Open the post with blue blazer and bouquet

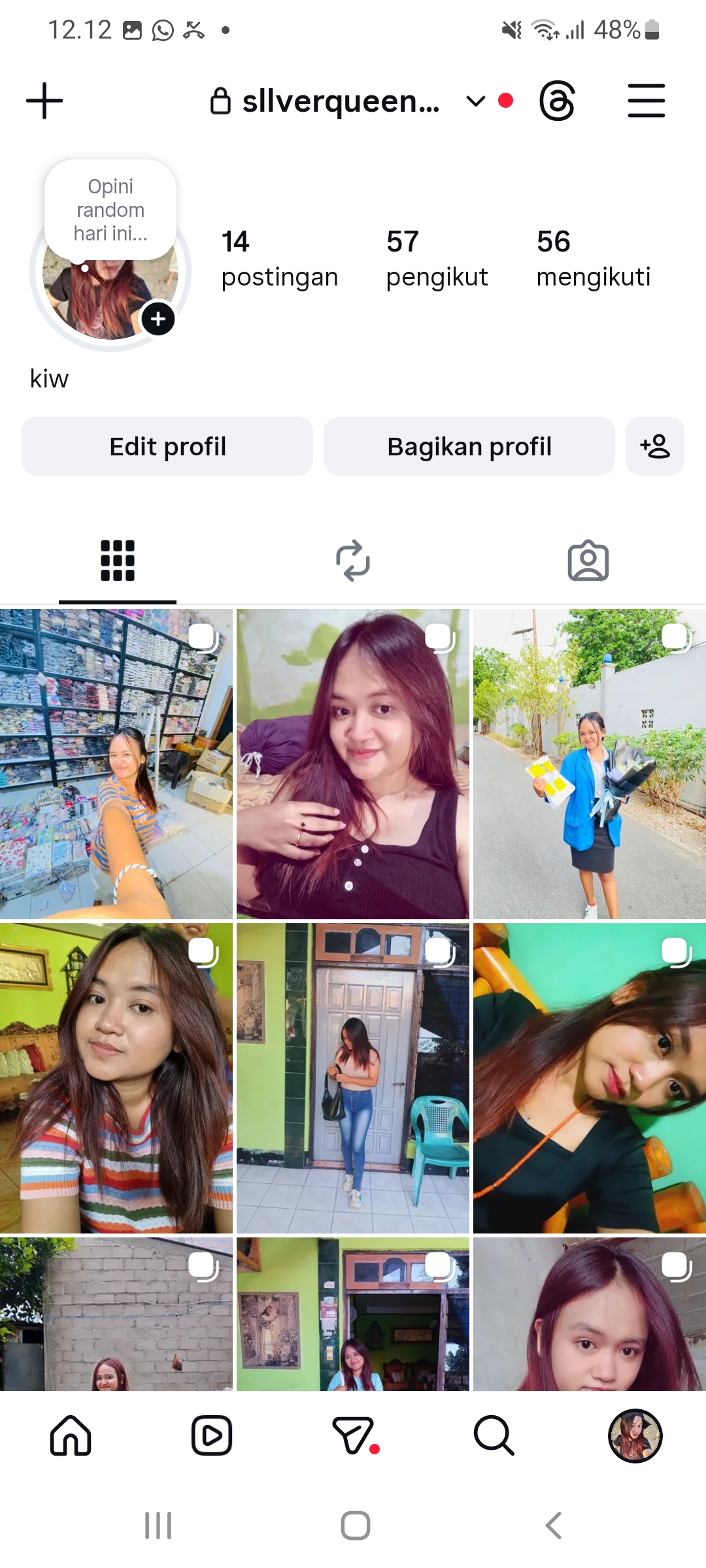click(590, 764)
